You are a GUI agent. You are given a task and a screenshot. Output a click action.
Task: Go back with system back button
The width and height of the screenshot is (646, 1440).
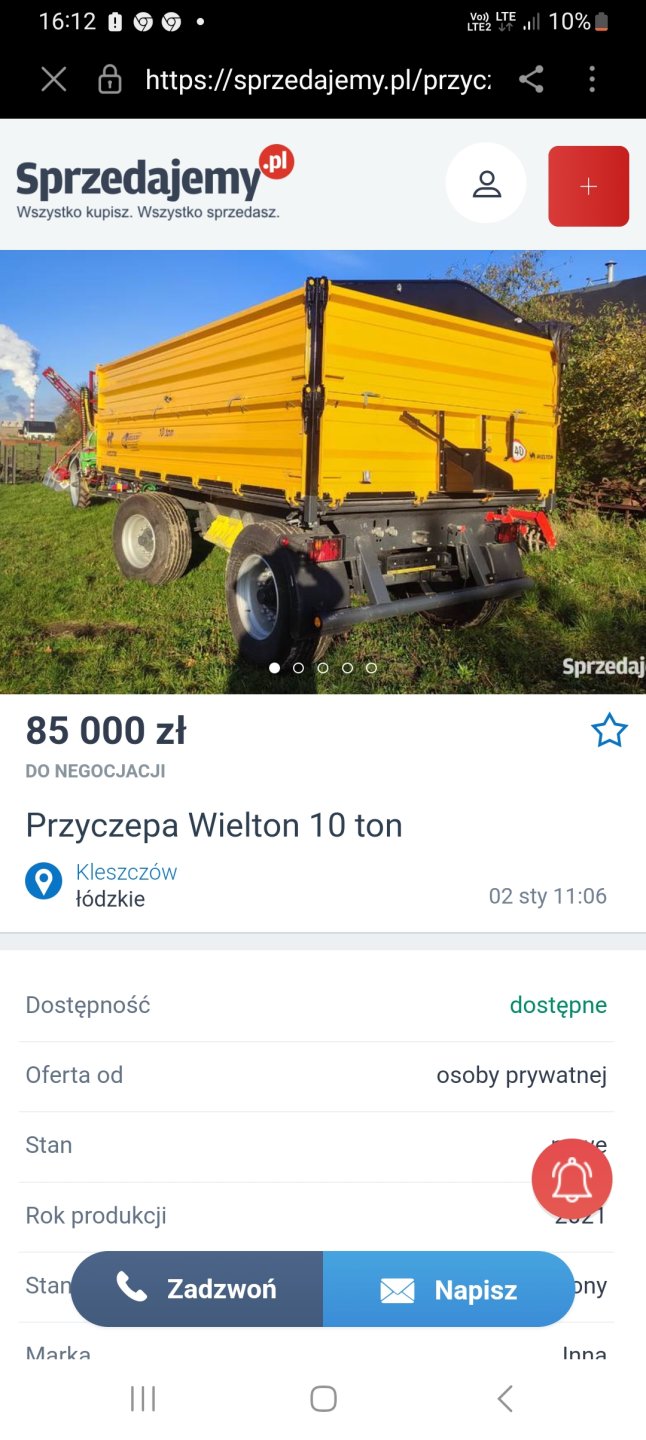pos(505,1399)
